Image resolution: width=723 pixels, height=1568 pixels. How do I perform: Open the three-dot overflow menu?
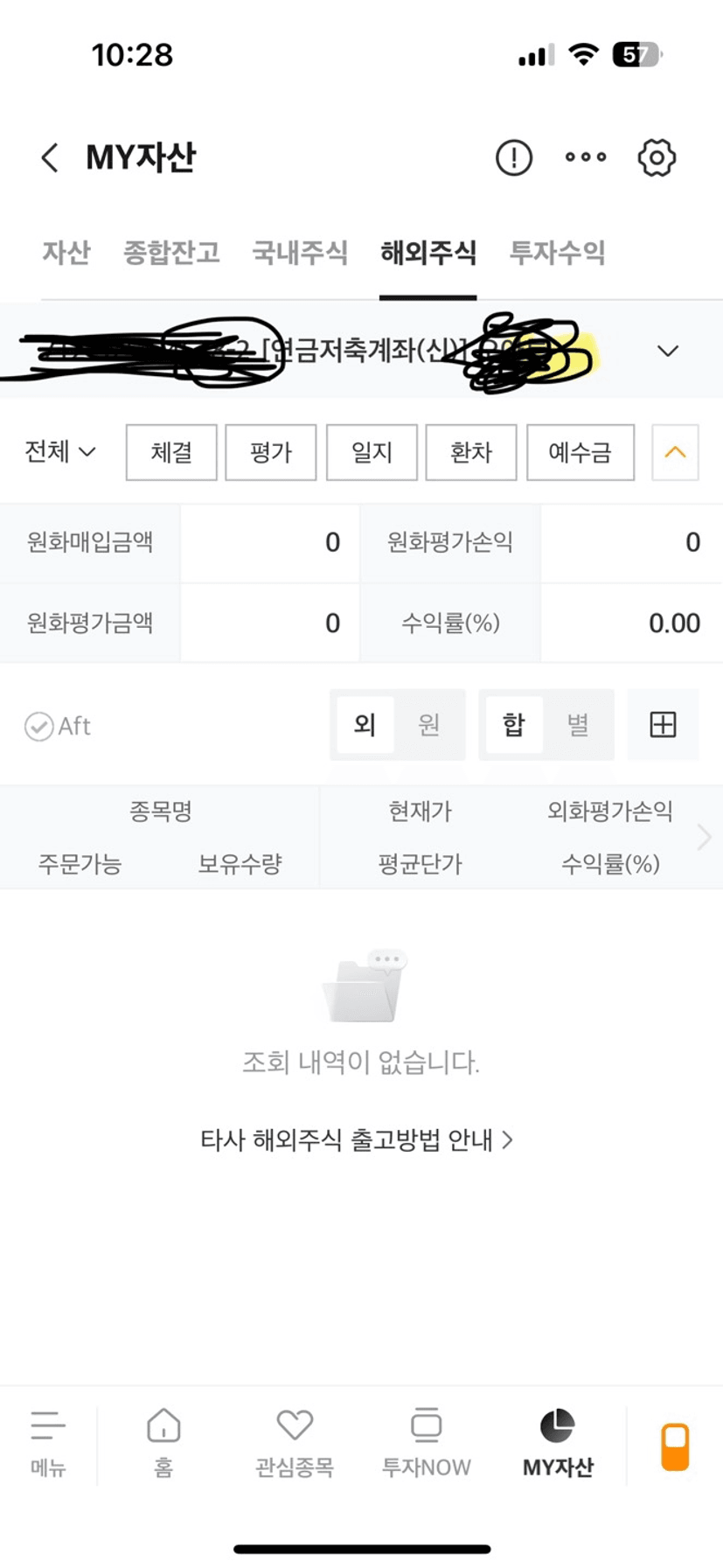pos(585,157)
